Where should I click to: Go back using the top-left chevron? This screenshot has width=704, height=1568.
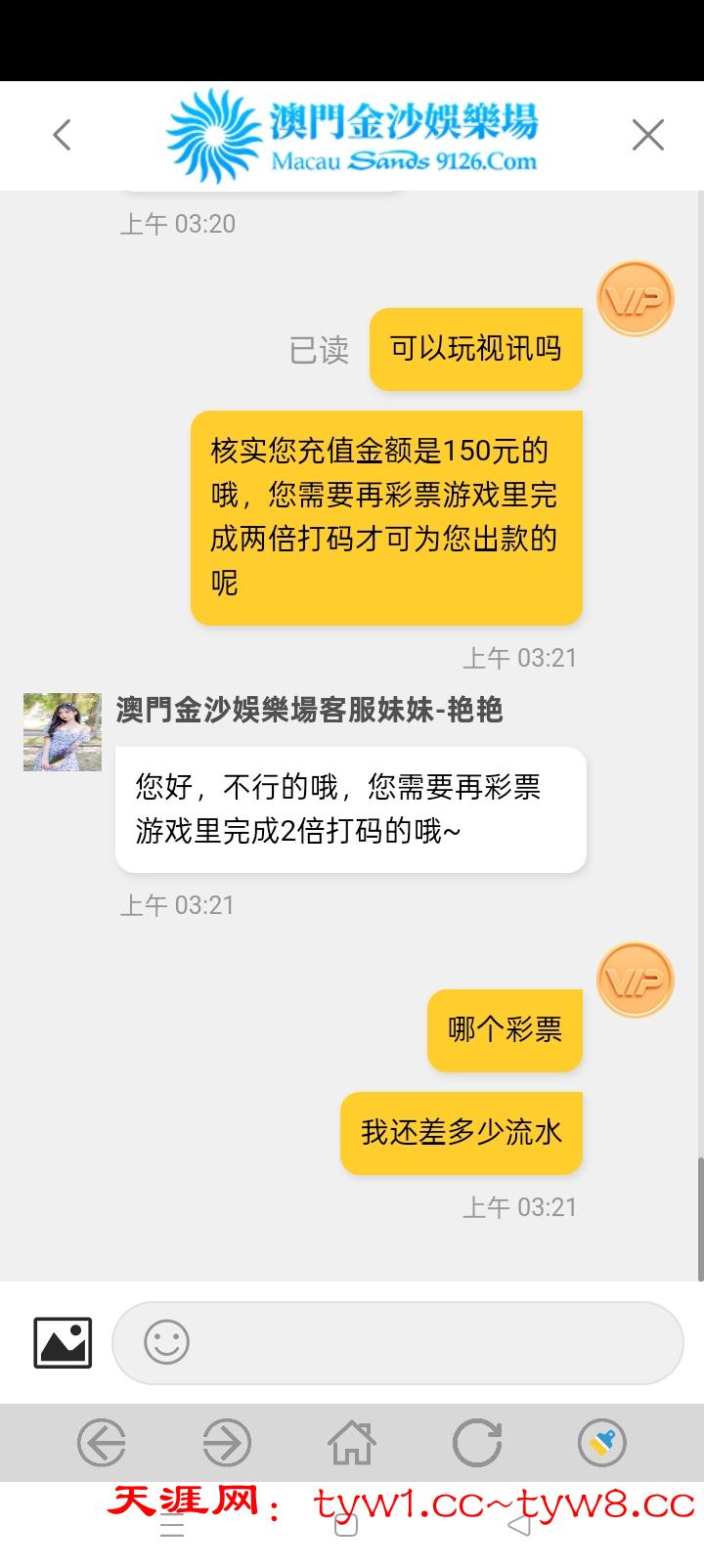[x=62, y=135]
